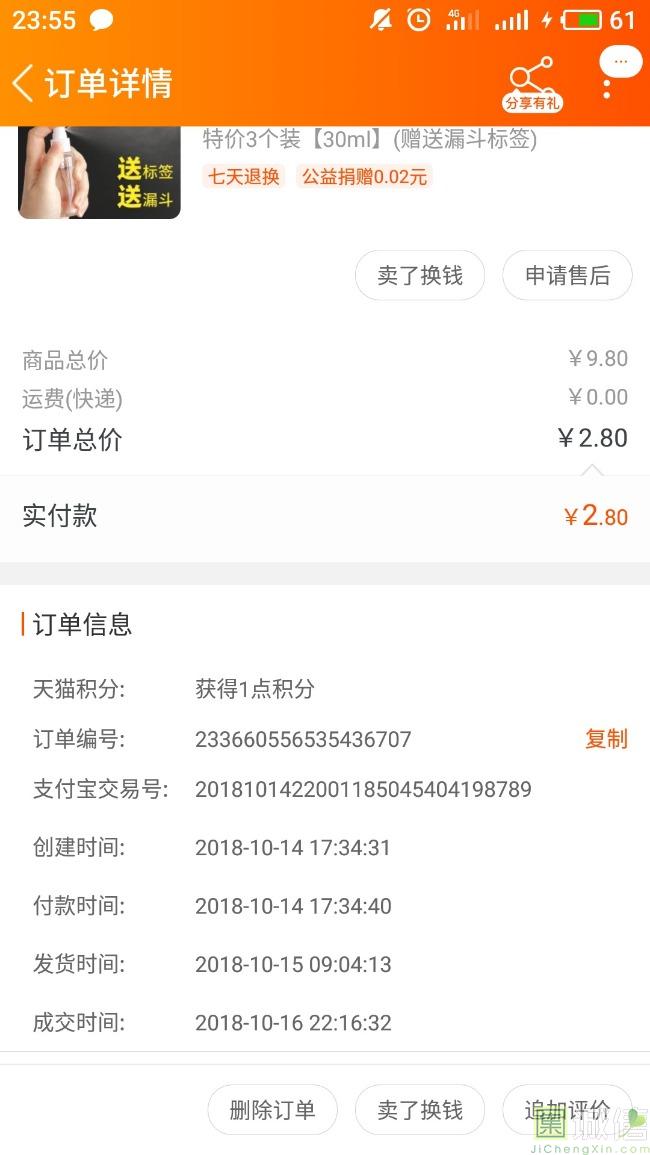650x1155 pixels.
Task: Copy the order number with 复制
Action: tap(606, 739)
